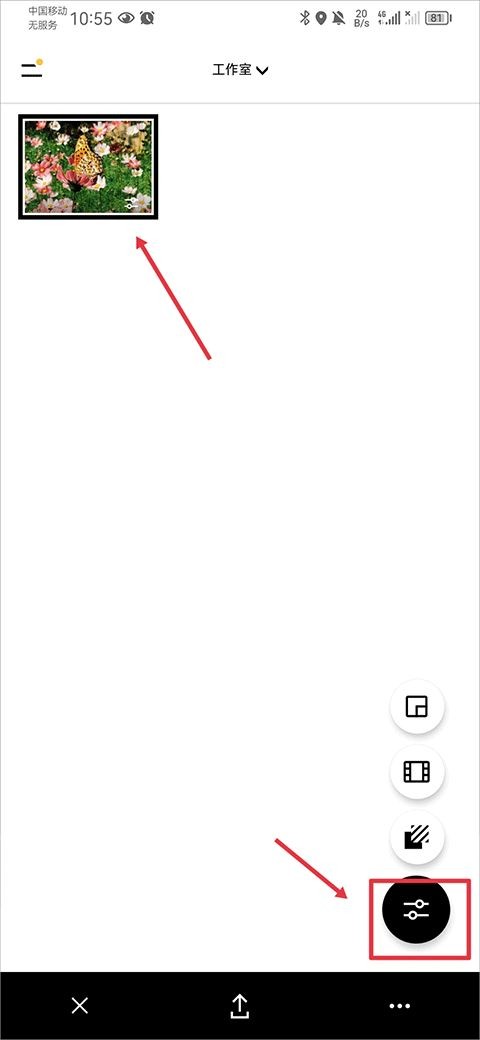The image size is (480, 1040).
Task: Open the hamburger menu with the yellow dot
Action: pos(32,69)
